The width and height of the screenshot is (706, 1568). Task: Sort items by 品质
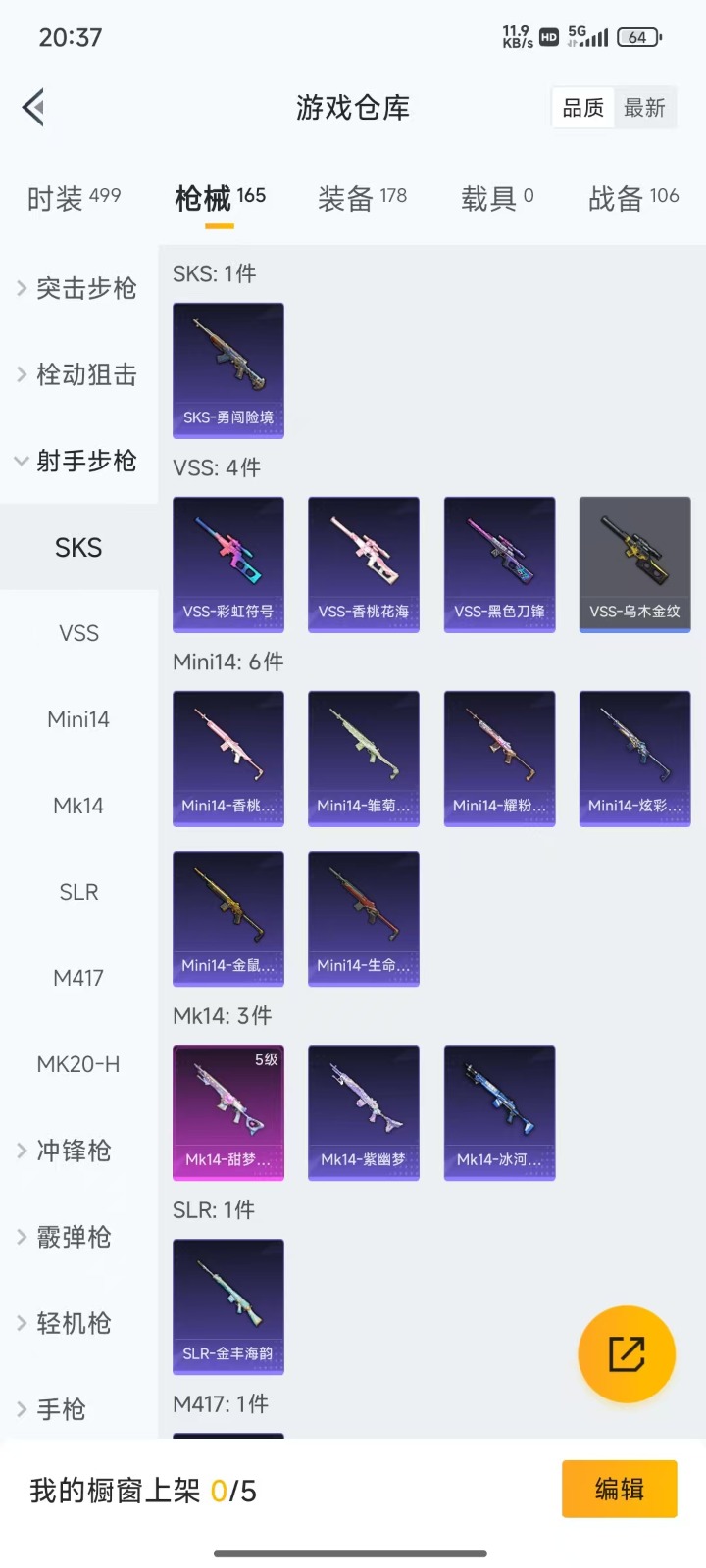pyautogui.click(x=583, y=108)
